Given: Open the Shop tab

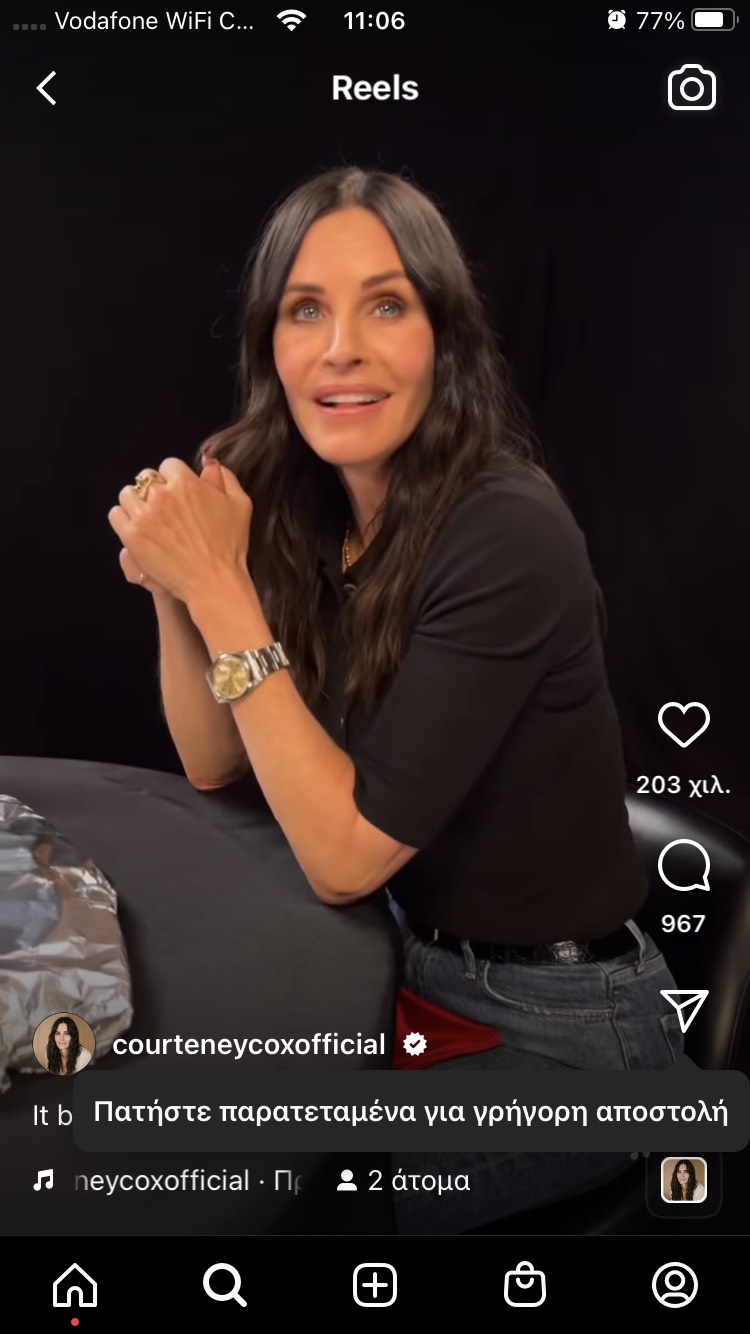Looking at the screenshot, I should [525, 1284].
